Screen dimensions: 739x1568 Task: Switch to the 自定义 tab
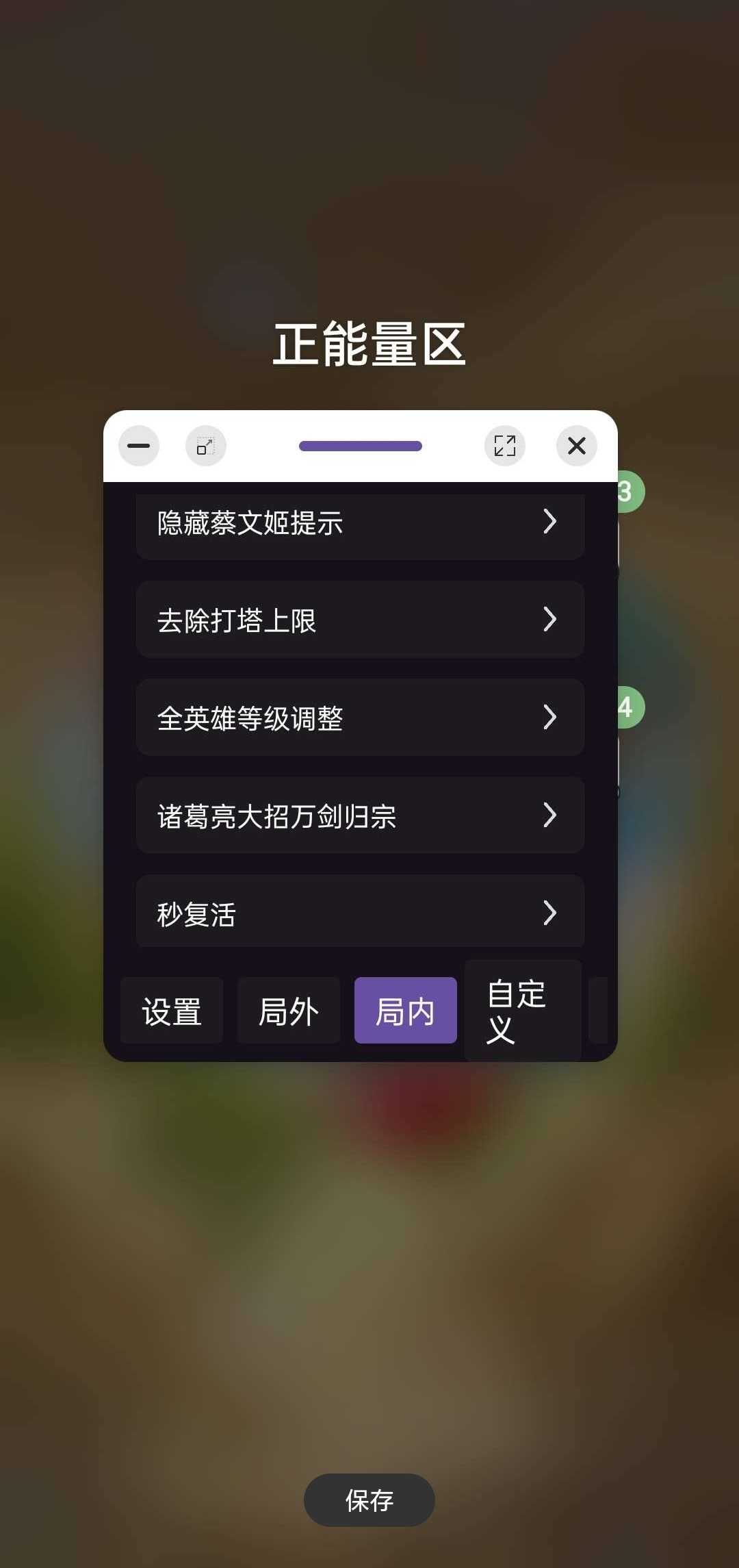pos(522,1011)
